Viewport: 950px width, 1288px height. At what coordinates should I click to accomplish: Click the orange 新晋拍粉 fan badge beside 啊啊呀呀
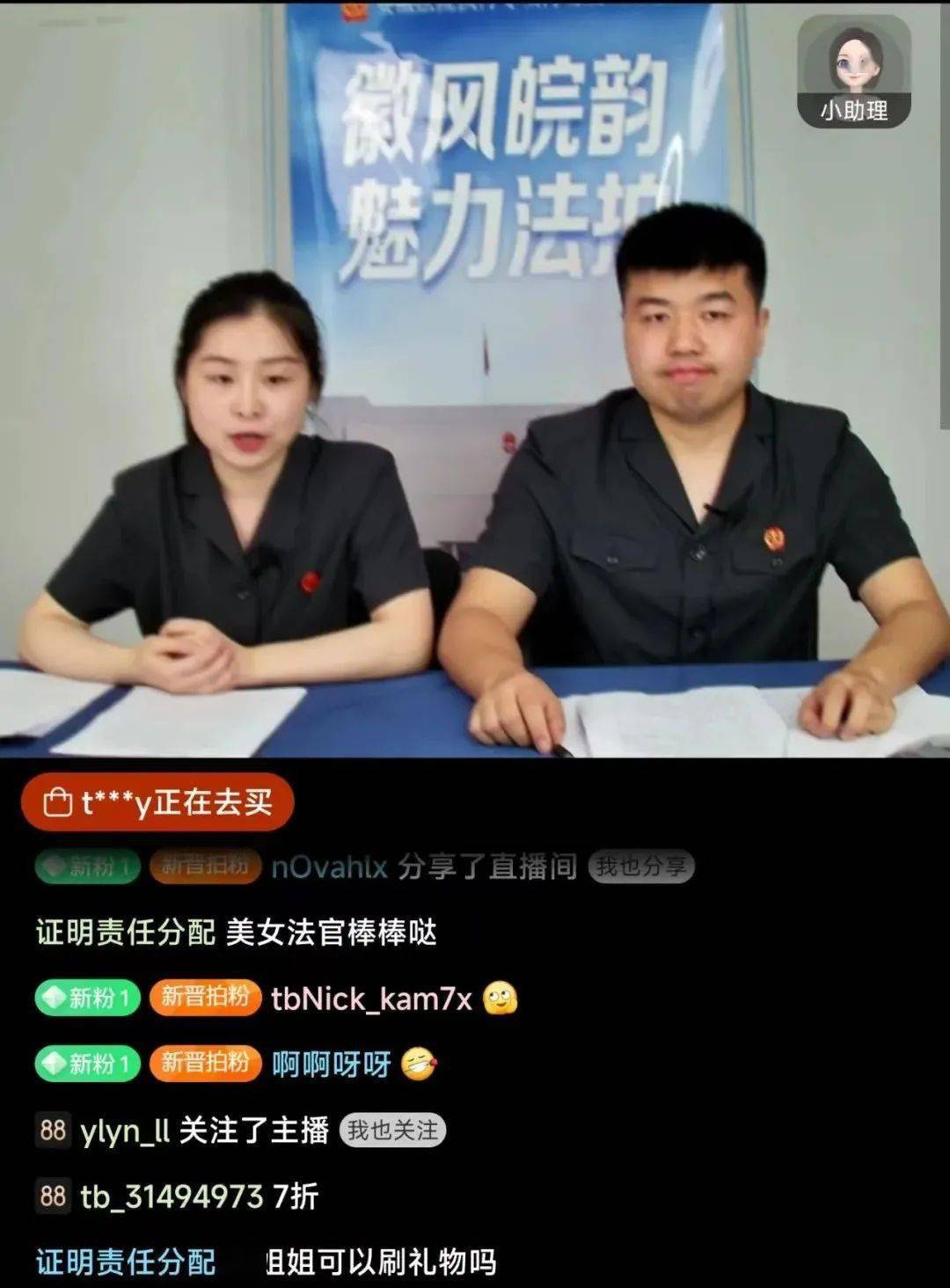pos(206,1063)
